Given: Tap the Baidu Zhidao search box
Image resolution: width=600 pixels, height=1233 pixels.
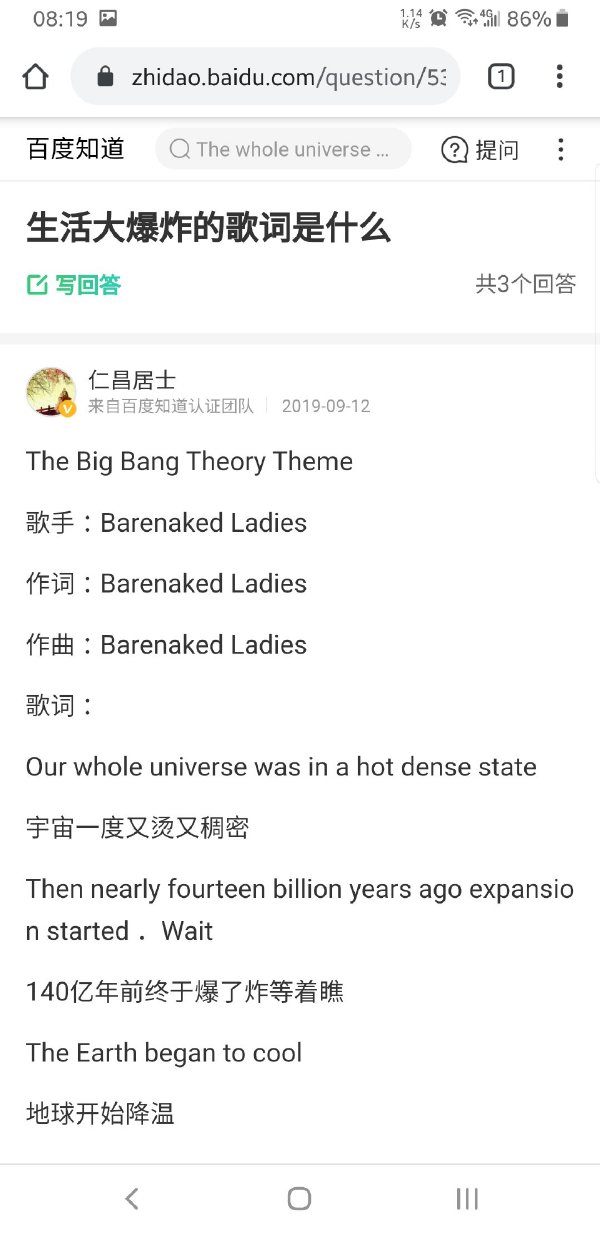Looking at the screenshot, I should 283,149.
